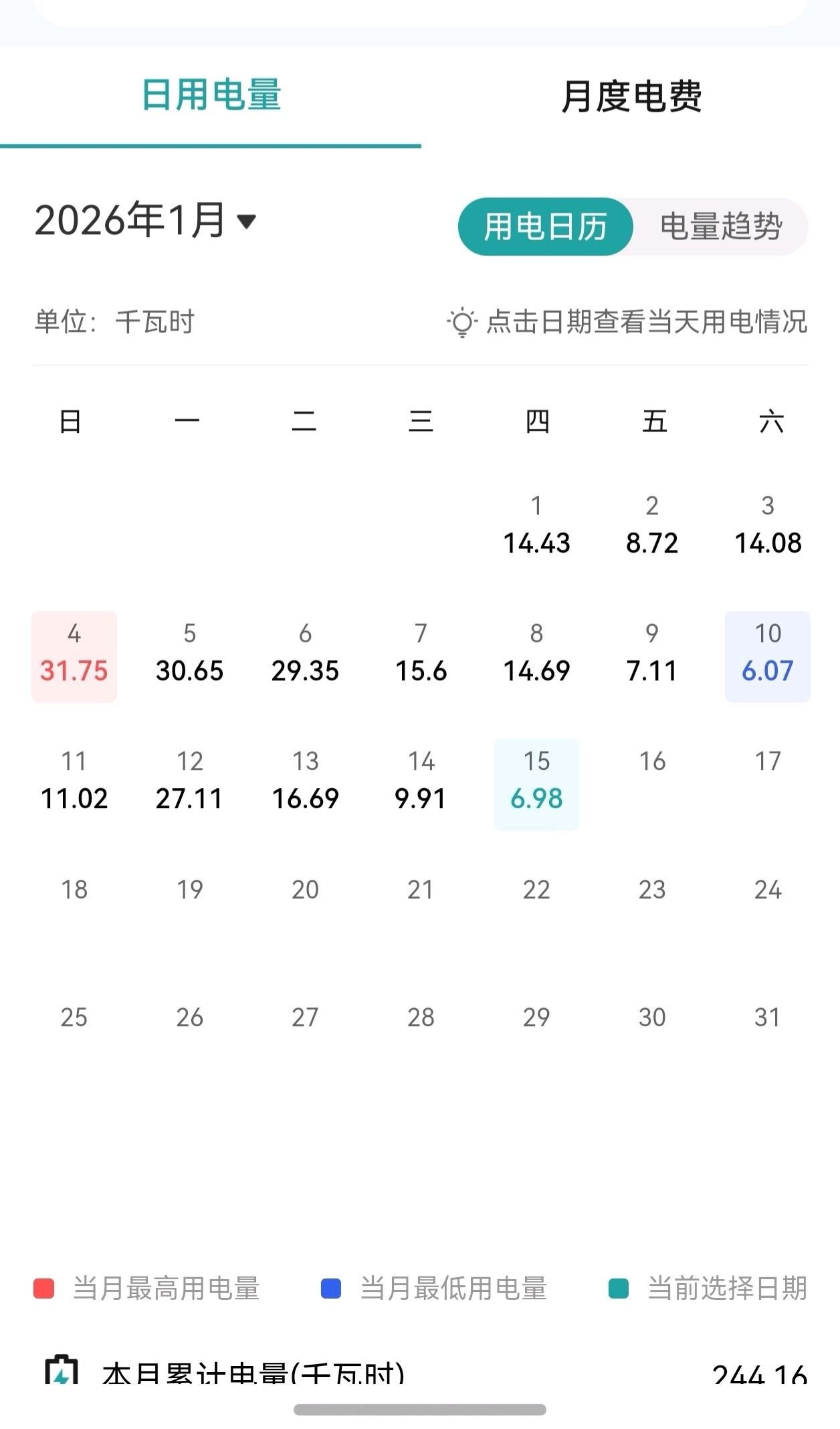Screen dimensions: 840x1429
Task: Select day 14 showing 9.91
Action: [421, 783]
